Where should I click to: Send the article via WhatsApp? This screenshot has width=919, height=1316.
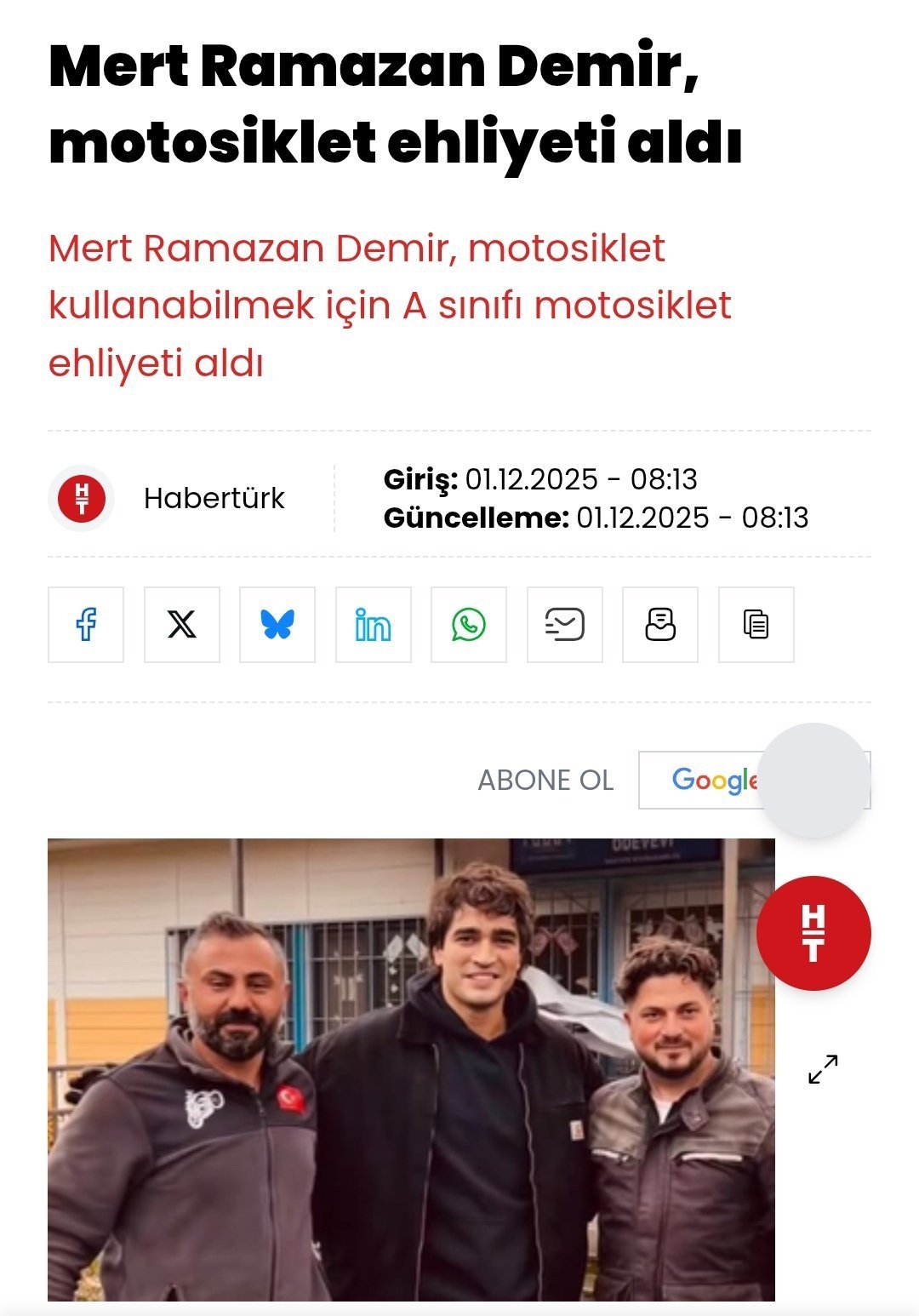point(469,625)
